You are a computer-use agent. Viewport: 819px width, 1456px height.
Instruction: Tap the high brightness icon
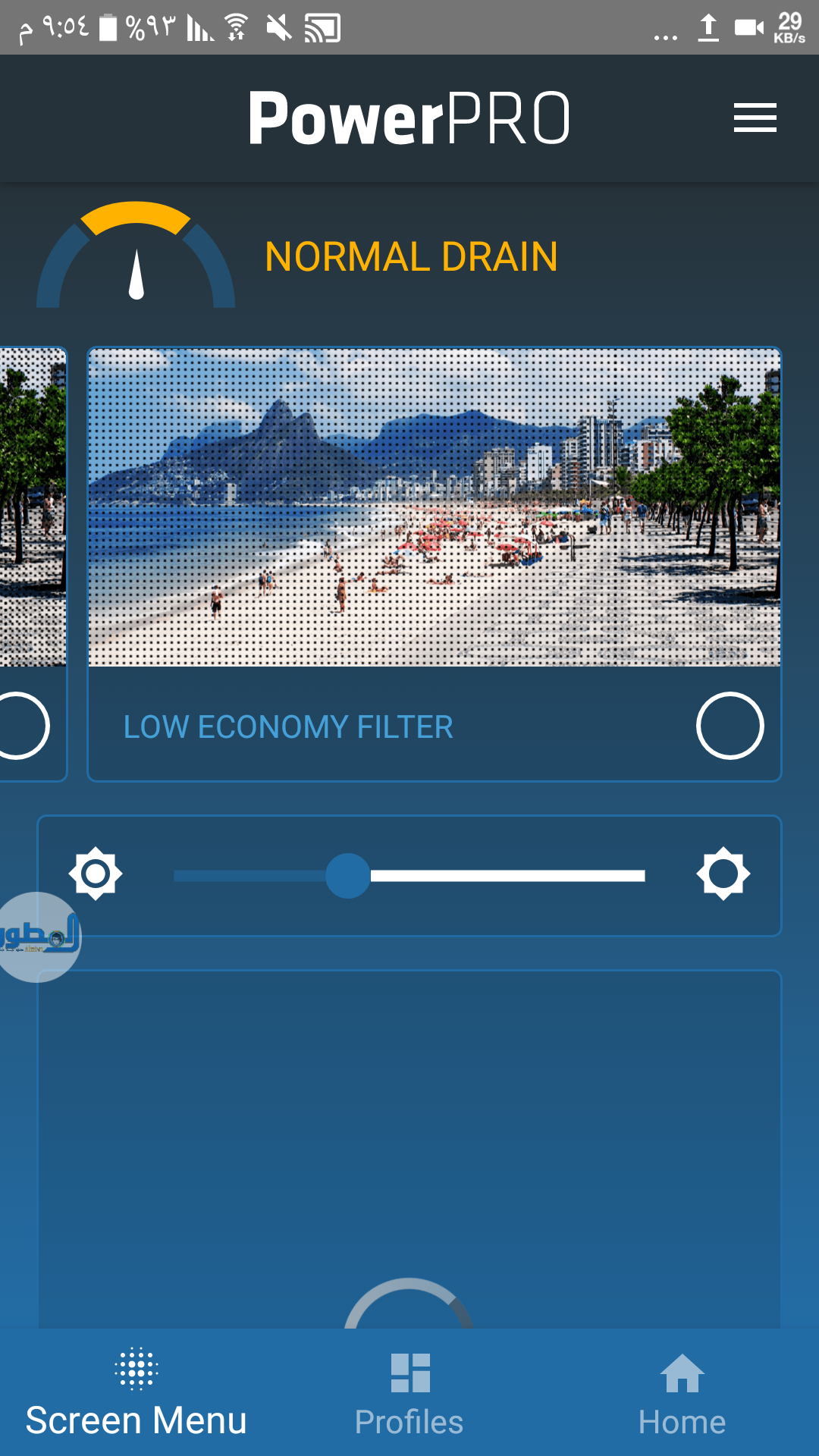tap(723, 874)
